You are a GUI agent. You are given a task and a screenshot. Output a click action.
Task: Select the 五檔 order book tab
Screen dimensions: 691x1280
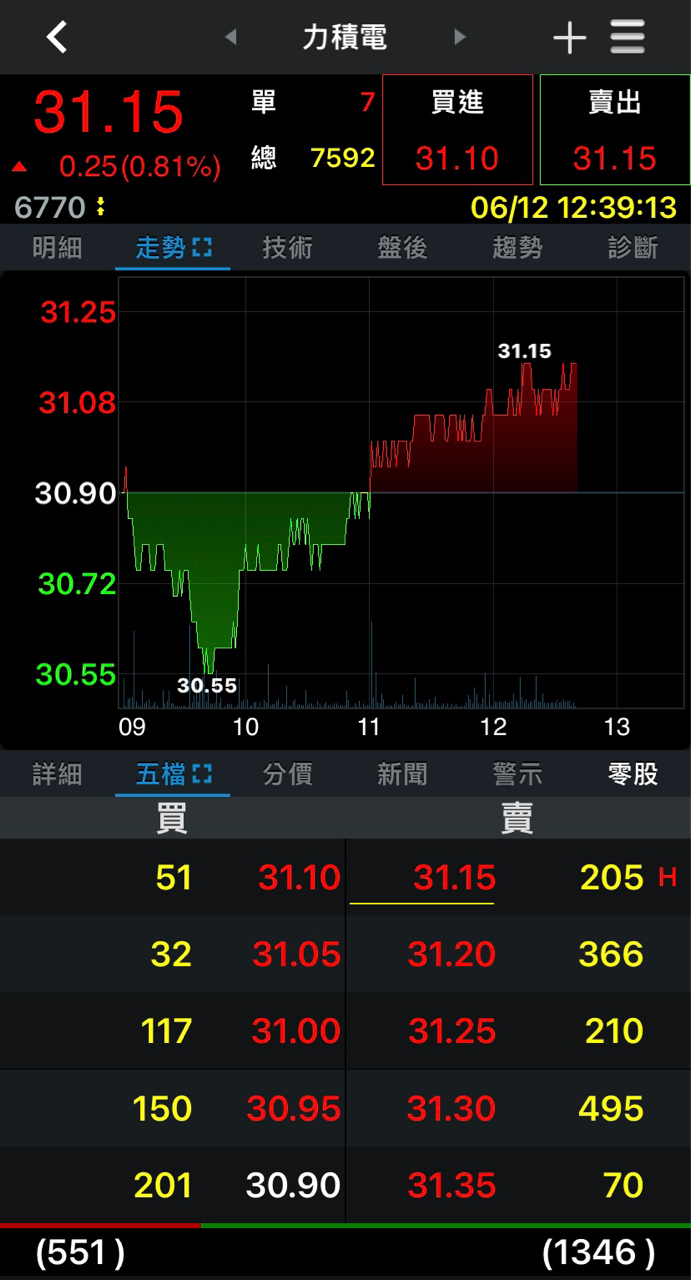click(x=173, y=774)
